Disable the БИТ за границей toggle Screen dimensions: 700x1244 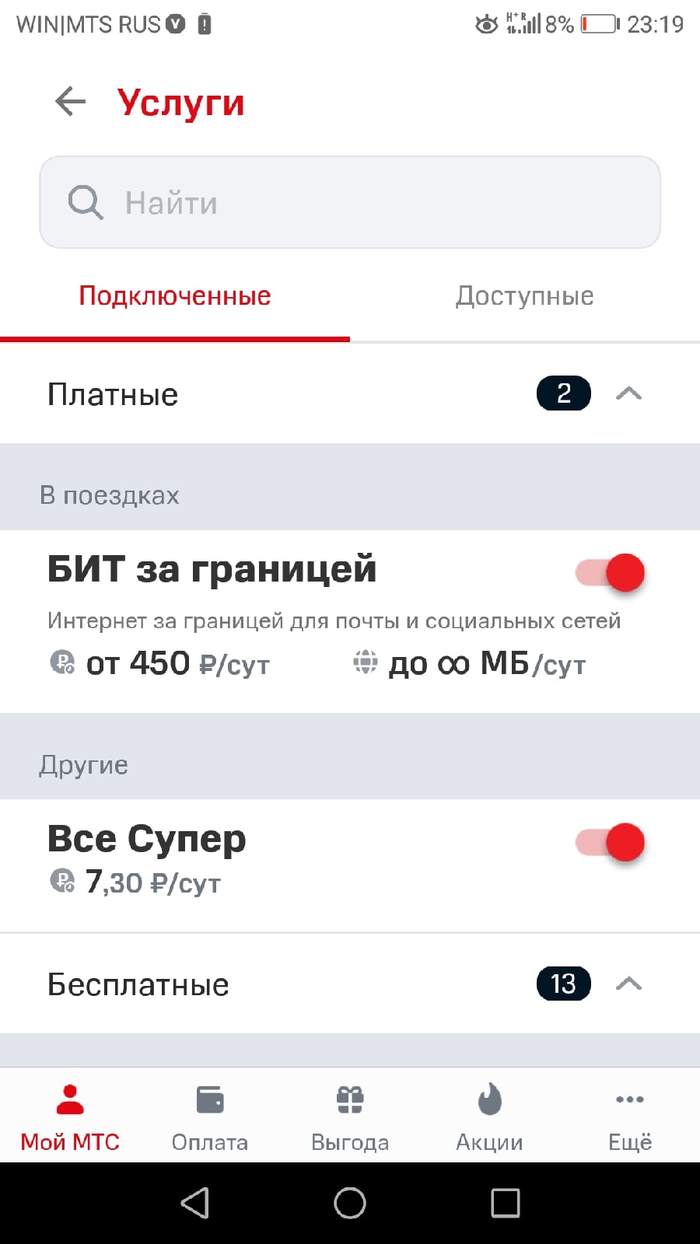610,573
